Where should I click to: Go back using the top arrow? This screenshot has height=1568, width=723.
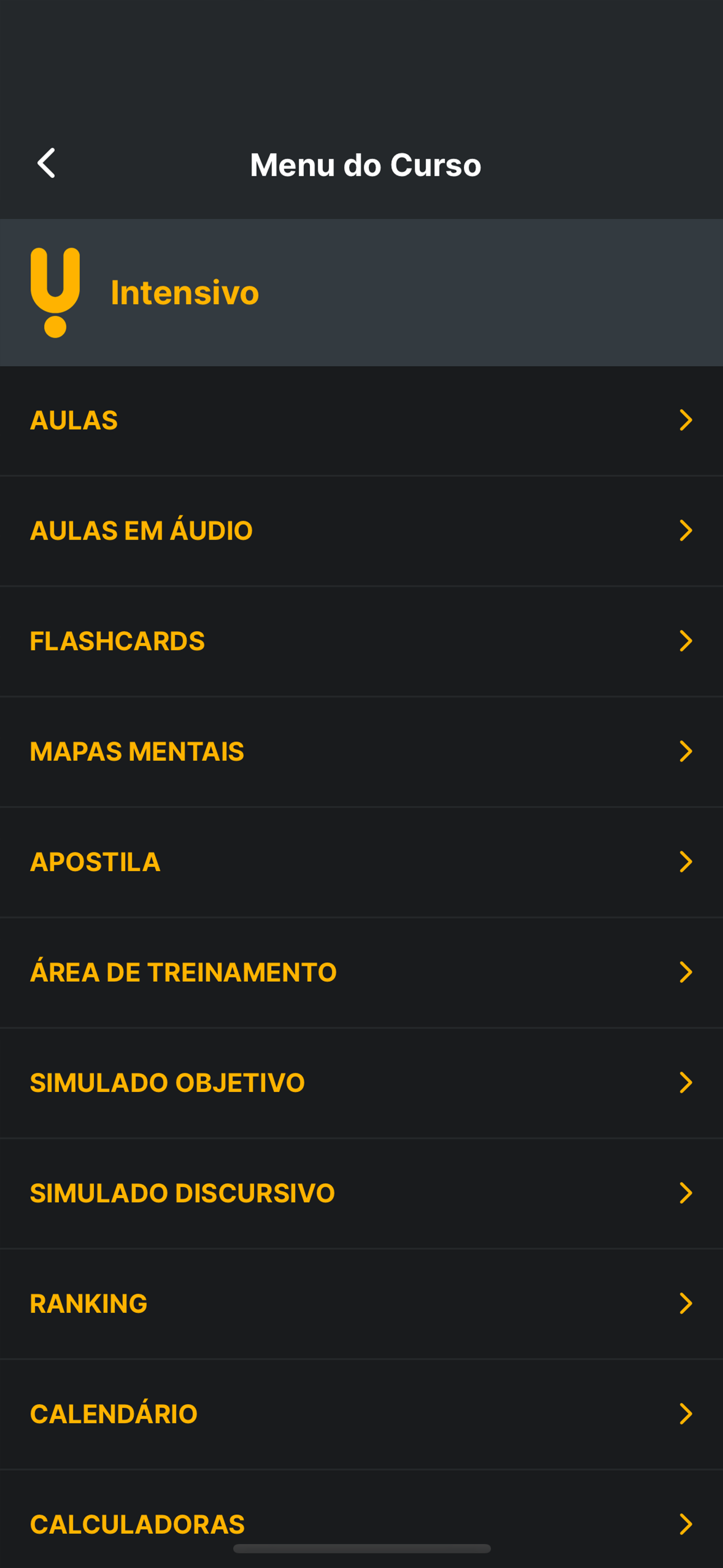47,164
